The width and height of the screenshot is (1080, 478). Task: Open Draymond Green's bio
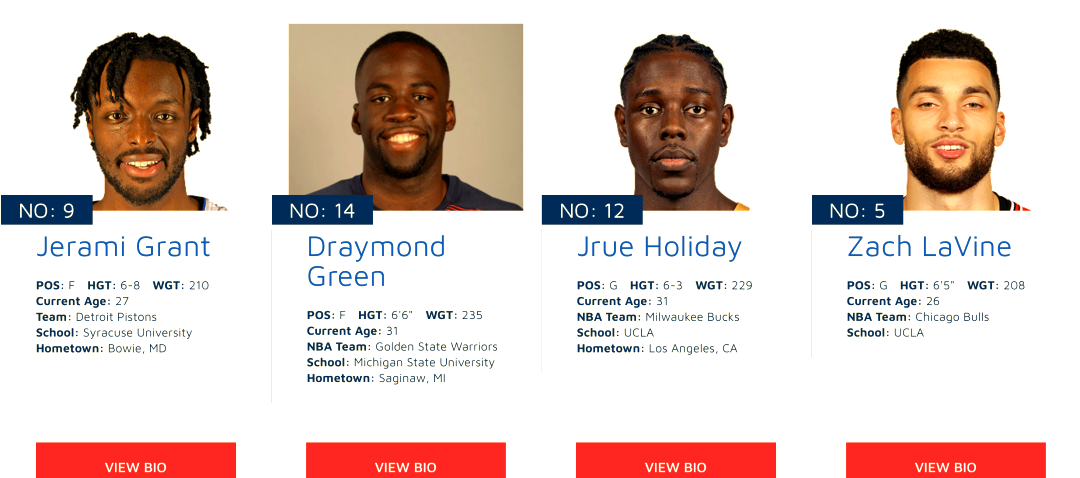click(x=406, y=462)
